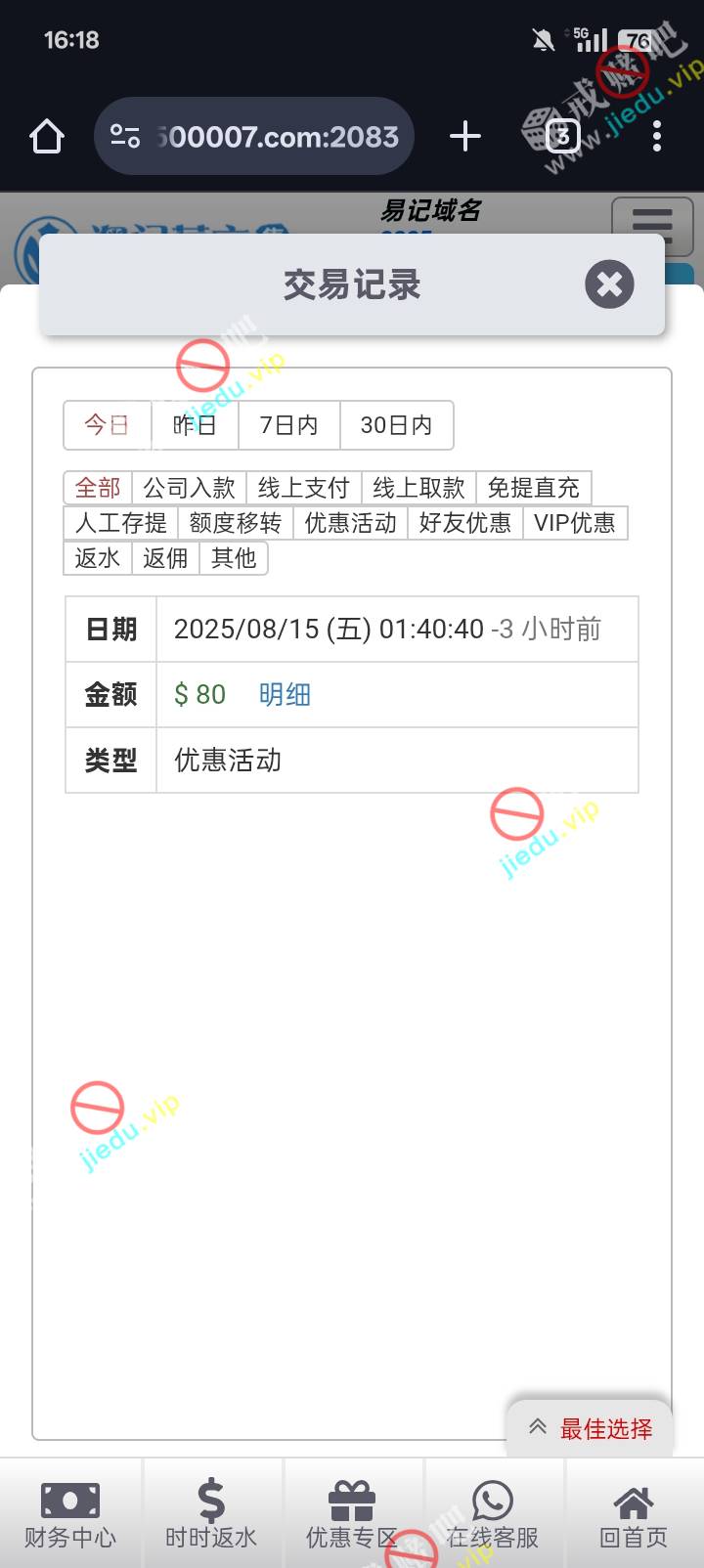704x1568 pixels.
Task: Open the browser overflow menu
Action: click(x=657, y=136)
